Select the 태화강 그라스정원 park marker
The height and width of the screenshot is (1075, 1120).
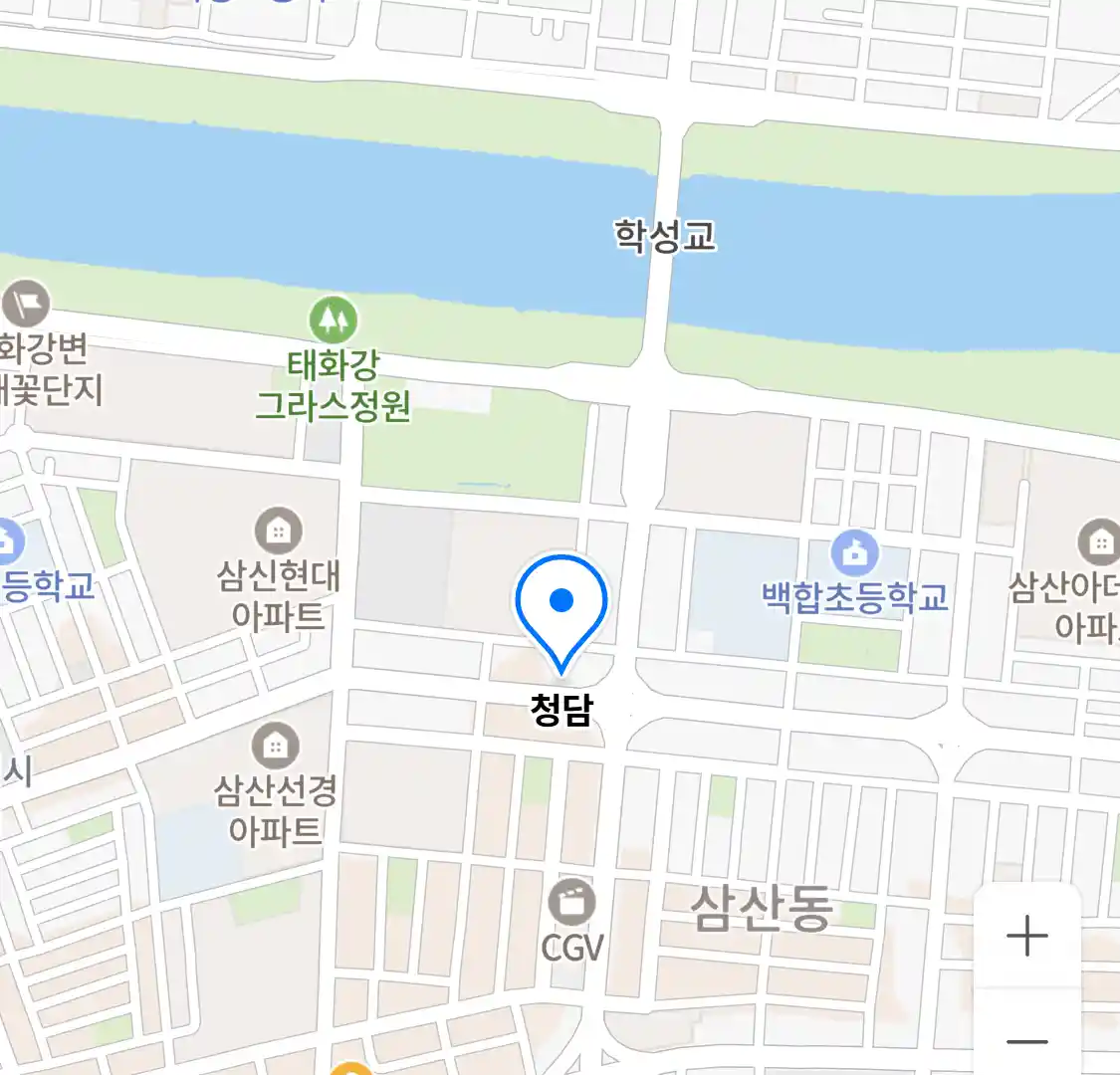click(x=334, y=321)
